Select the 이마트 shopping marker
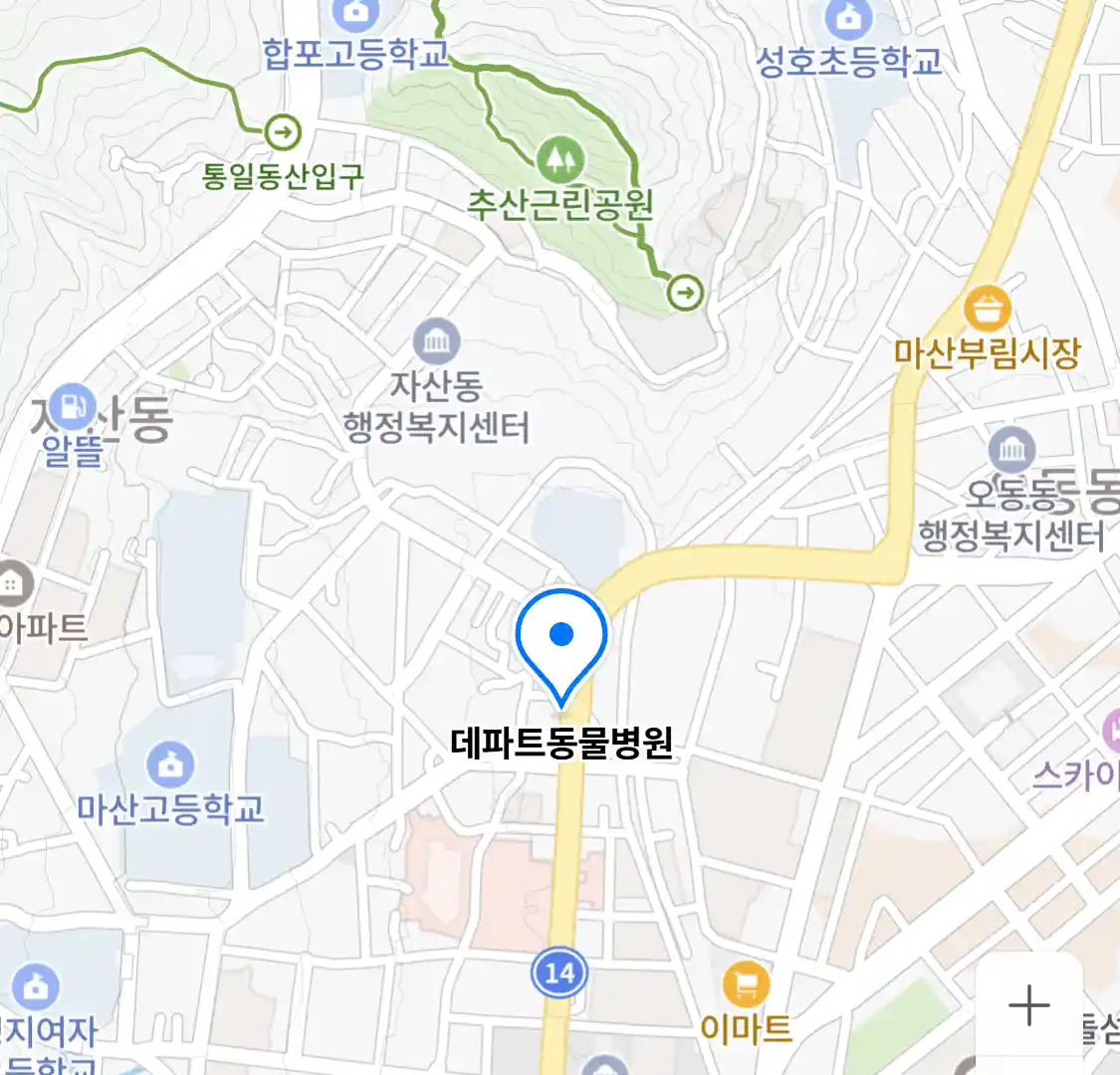 pos(746,985)
